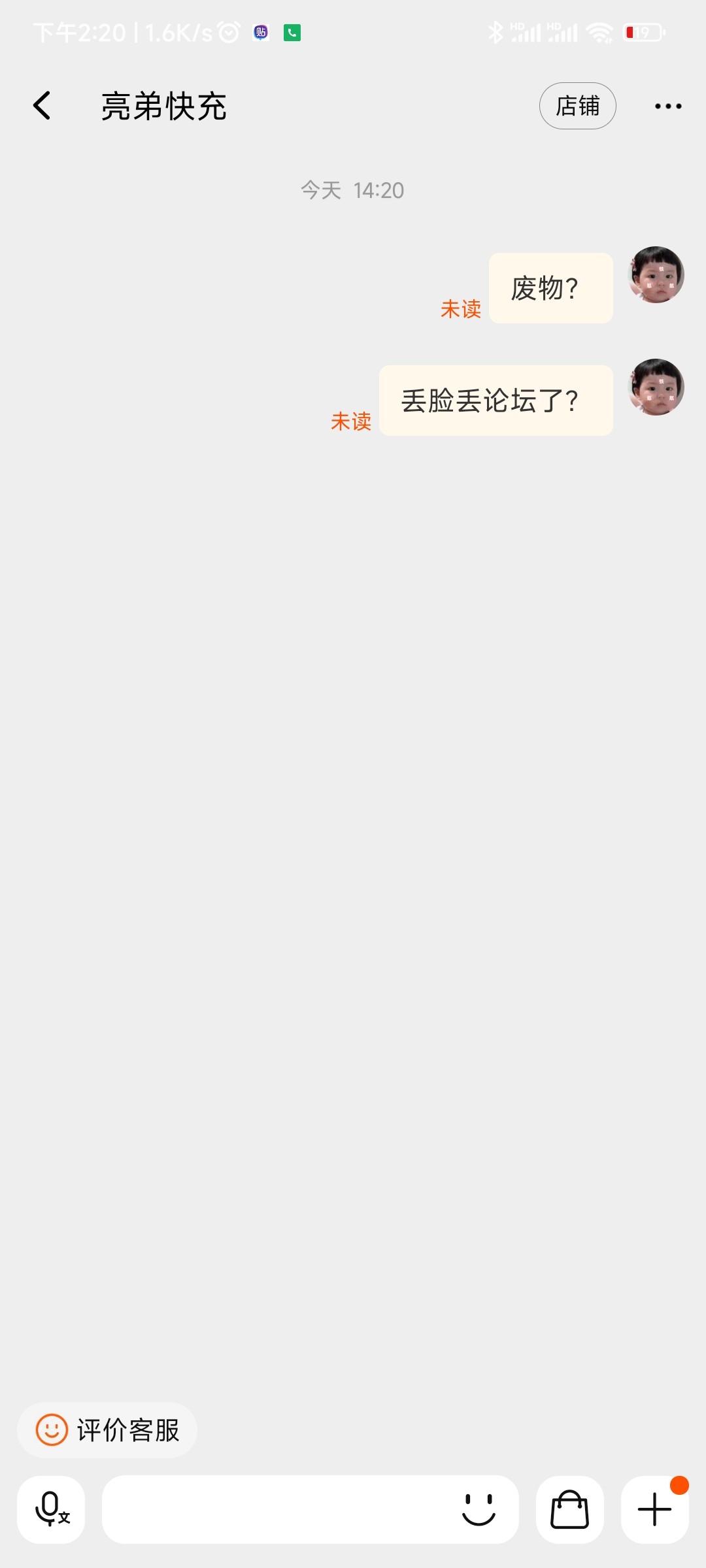Image resolution: width=706 pixels, height=1568 pixels.
Task: Open the 店铺 shop page
Action: (577, 106)
